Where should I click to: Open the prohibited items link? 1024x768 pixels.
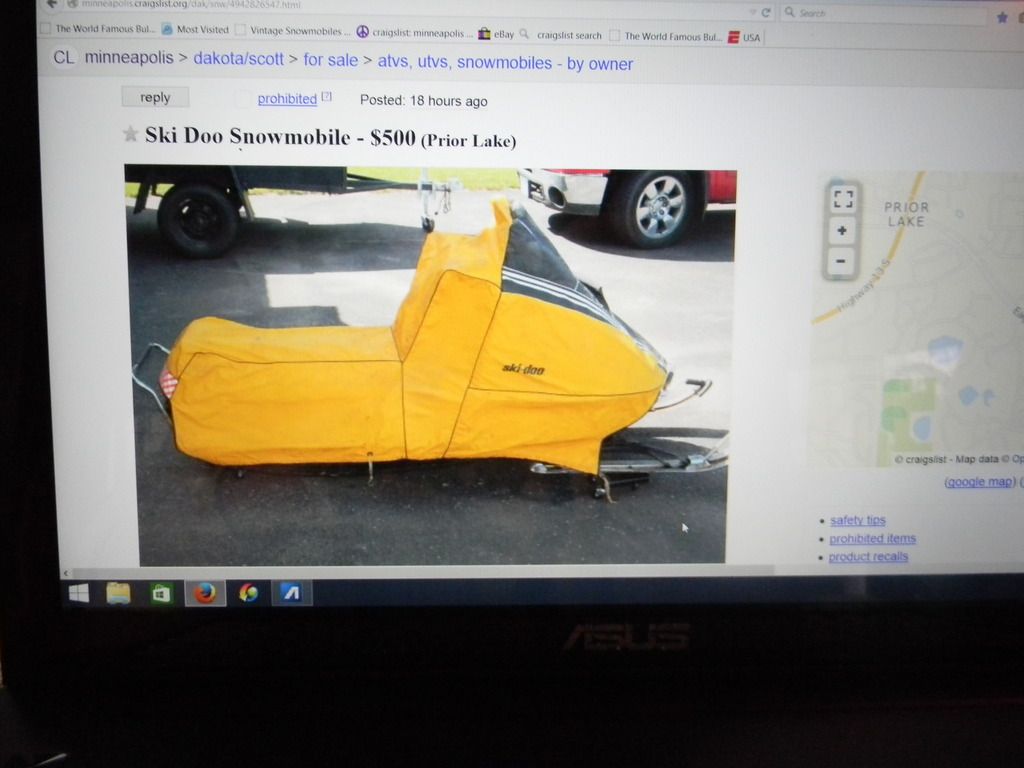coord(872,538)
